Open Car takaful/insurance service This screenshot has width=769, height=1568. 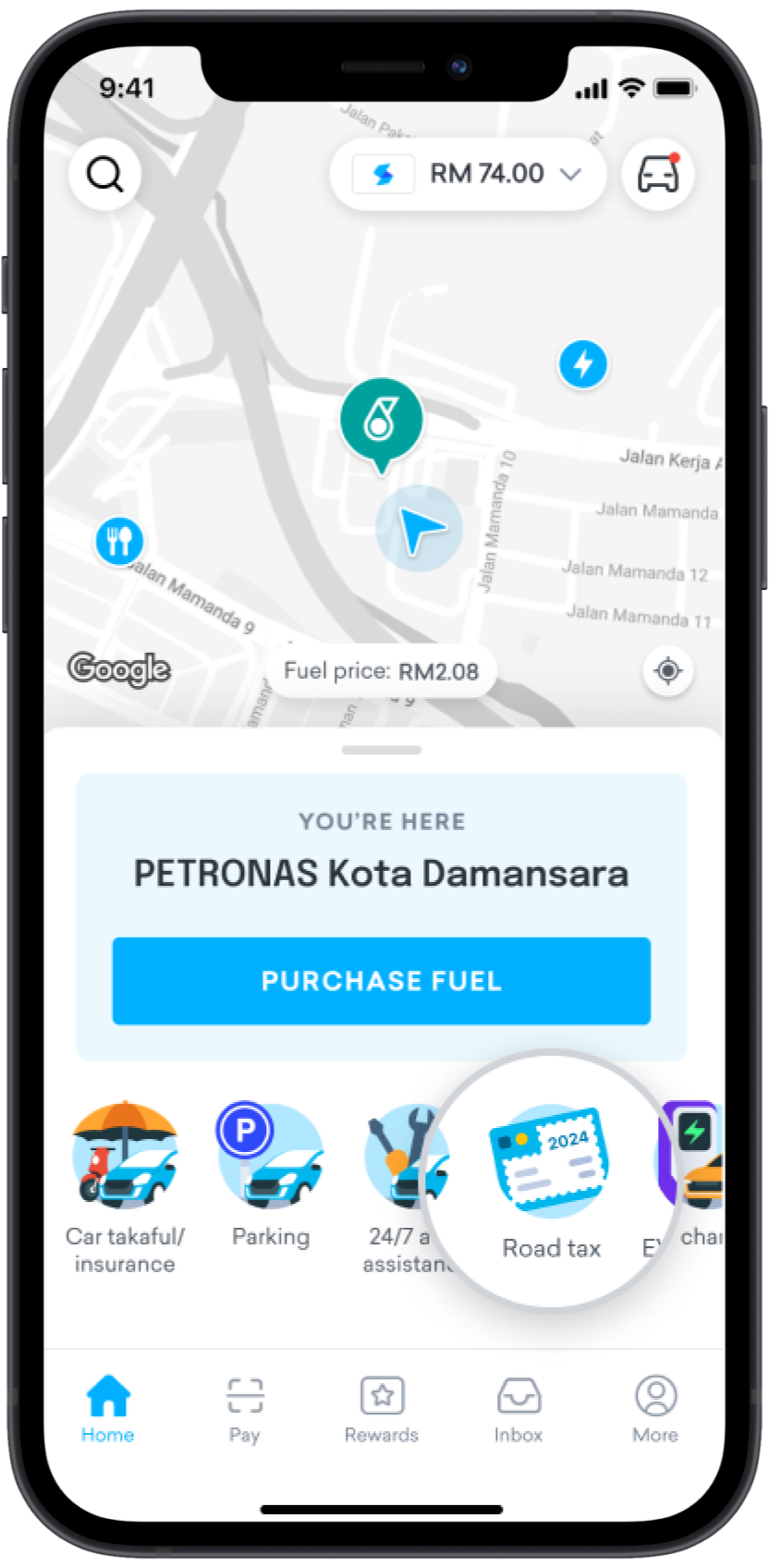(125, 1157)
